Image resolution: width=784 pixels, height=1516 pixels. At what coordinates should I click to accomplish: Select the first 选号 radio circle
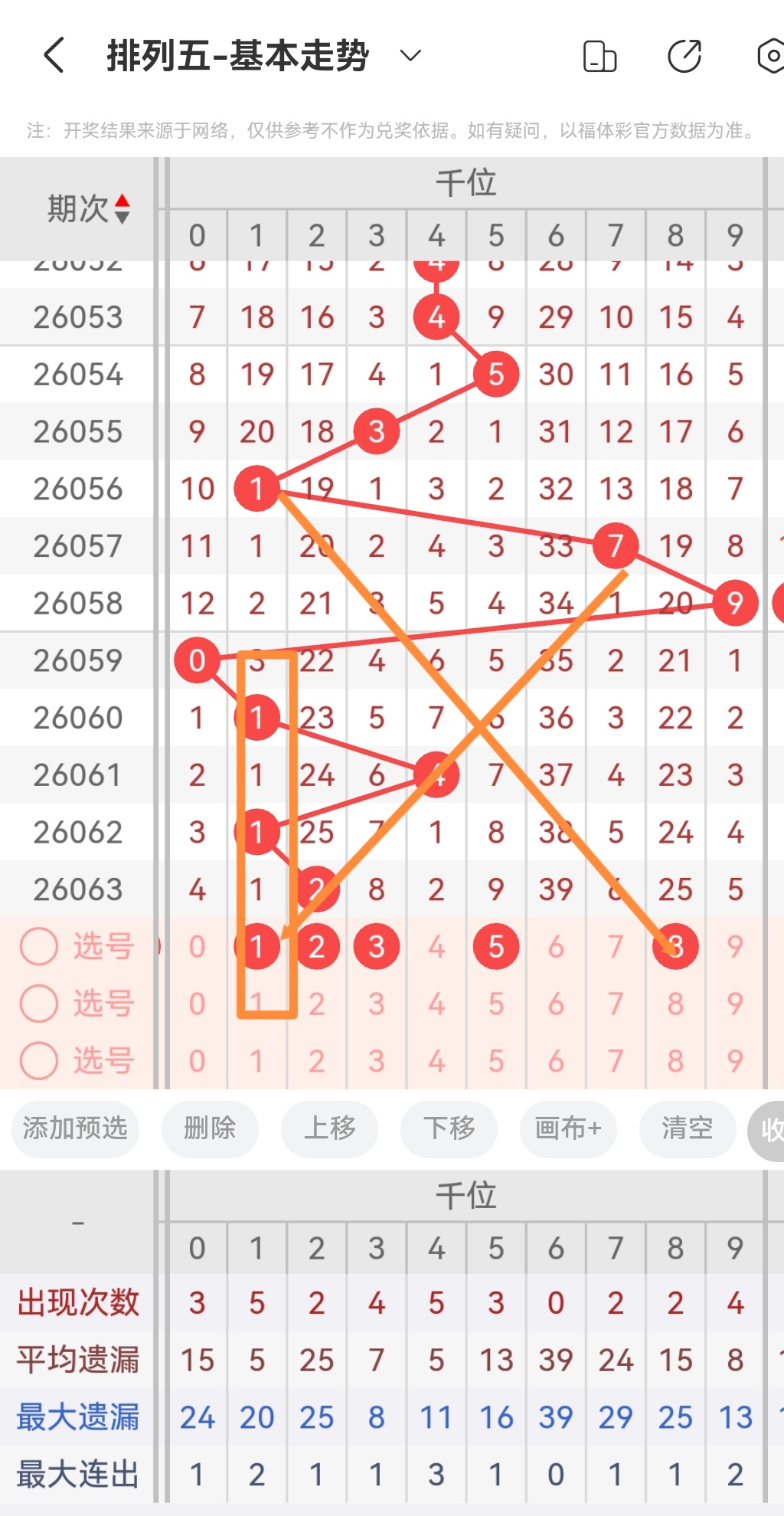(39, 946)
